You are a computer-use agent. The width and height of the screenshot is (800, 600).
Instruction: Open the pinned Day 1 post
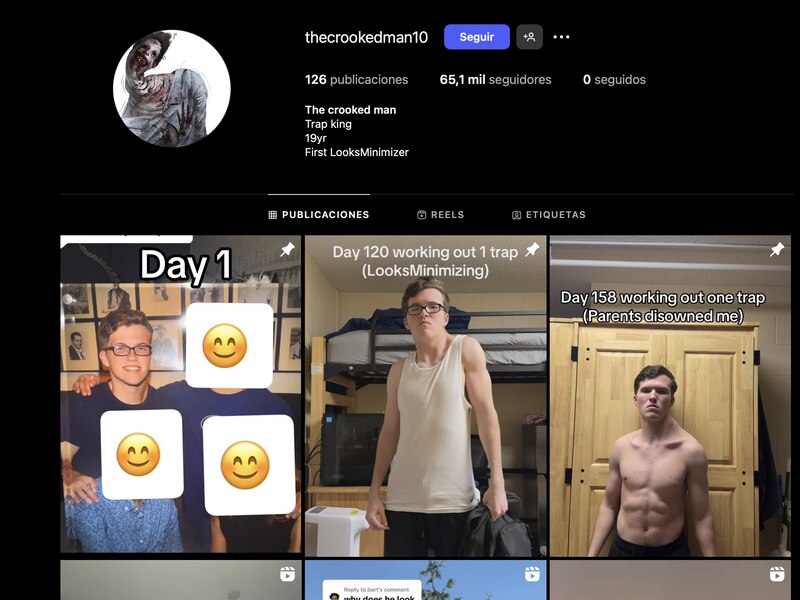point(180,394)
